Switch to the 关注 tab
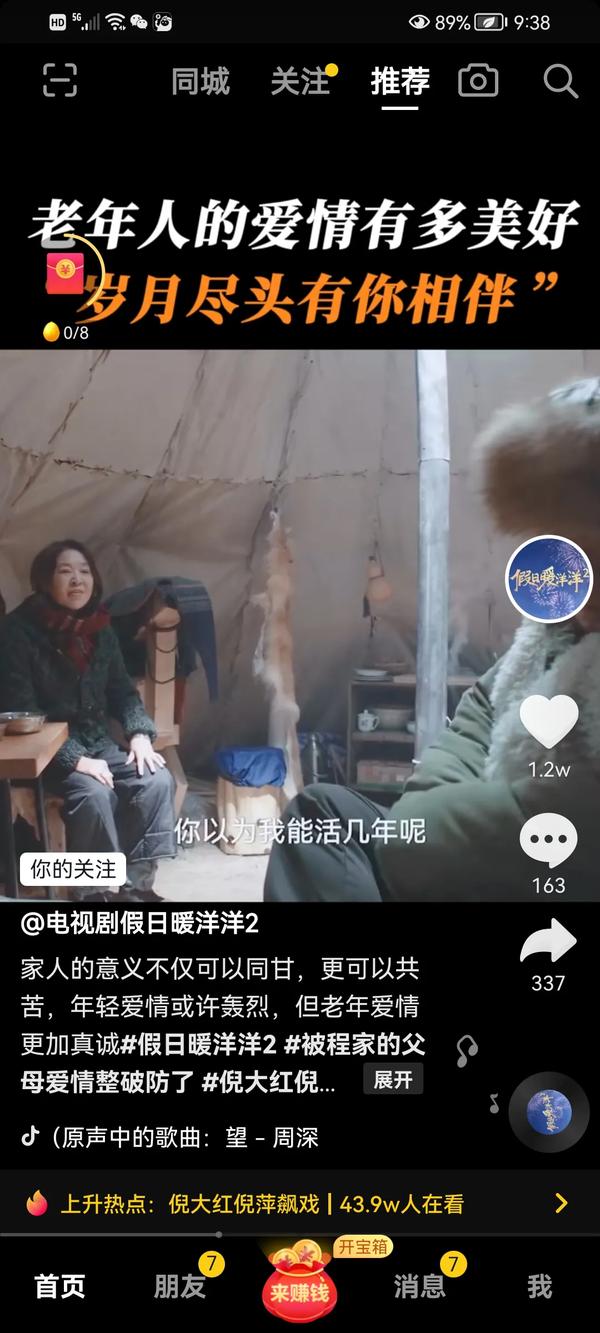The height and width of the screenshot is (1333, 600). [x=300, y=82]
